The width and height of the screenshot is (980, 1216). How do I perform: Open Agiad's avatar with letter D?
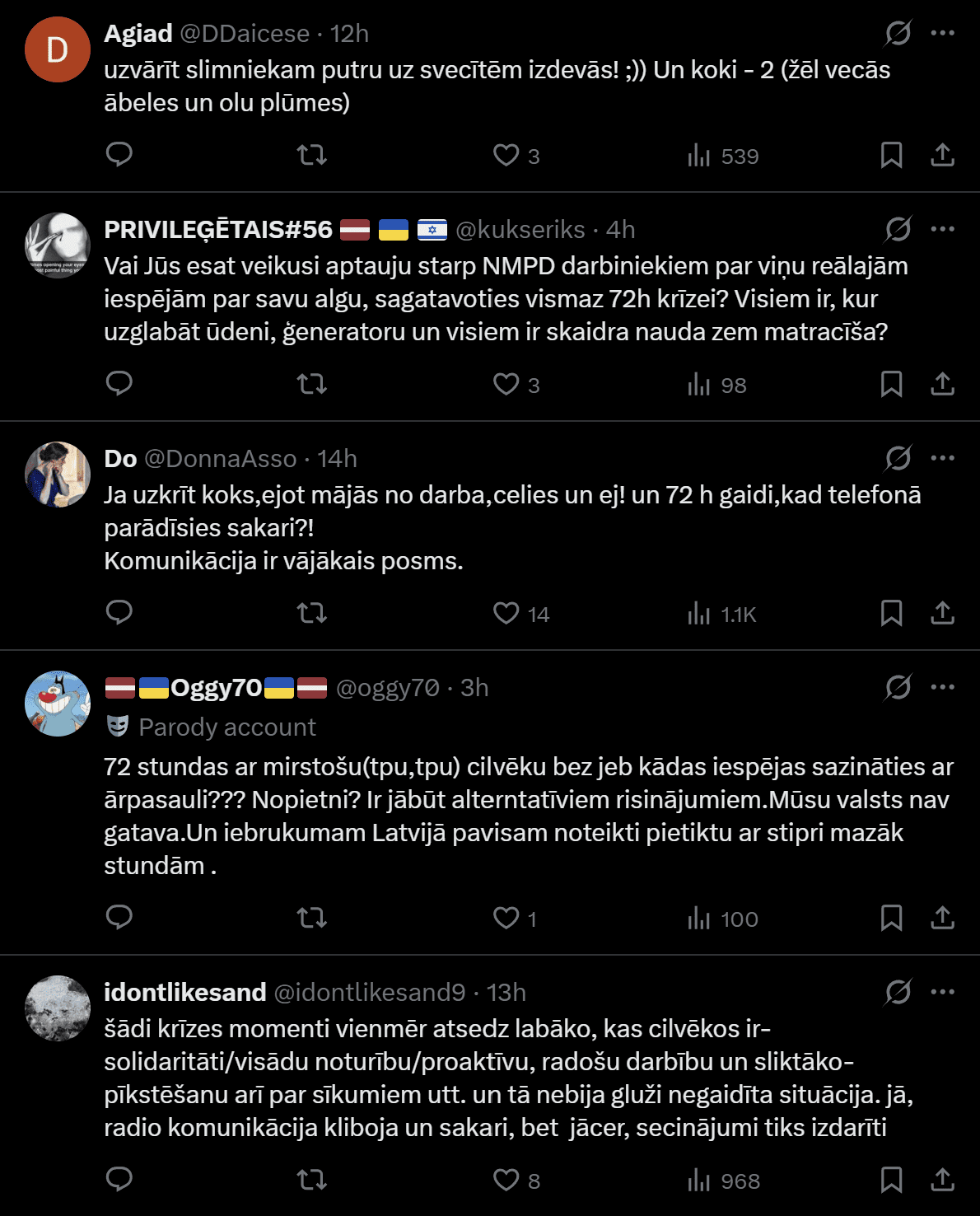(x=58, y=49)
